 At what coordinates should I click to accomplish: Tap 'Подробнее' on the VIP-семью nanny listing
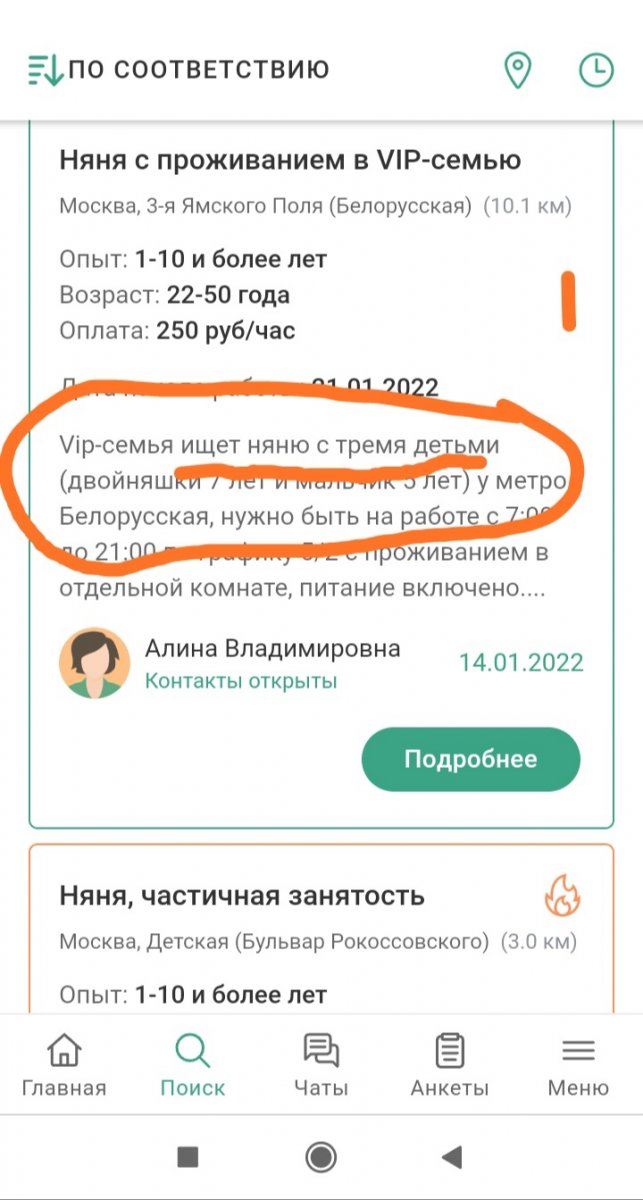470,759
